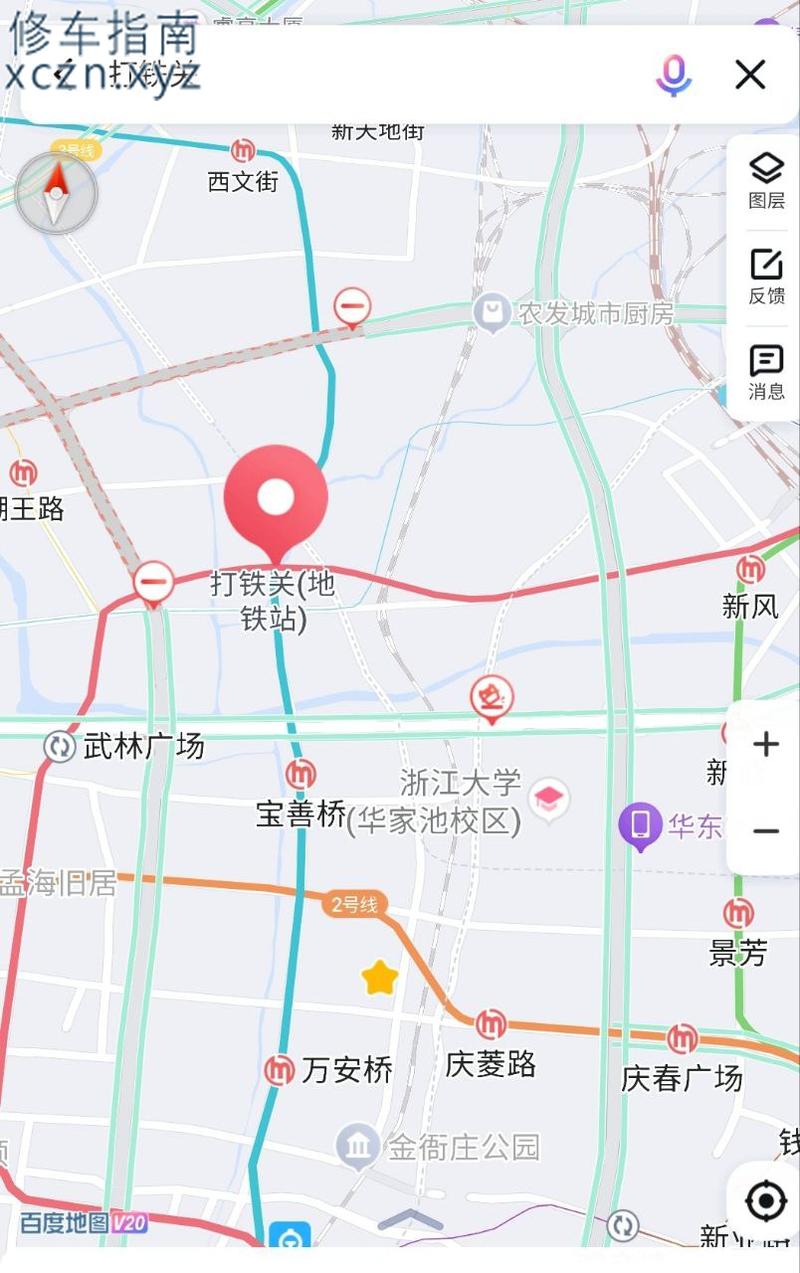Screen dimensions: 800x1273
Task: Select the 宝善桥 metro station
Action: [x=300, y=774]
